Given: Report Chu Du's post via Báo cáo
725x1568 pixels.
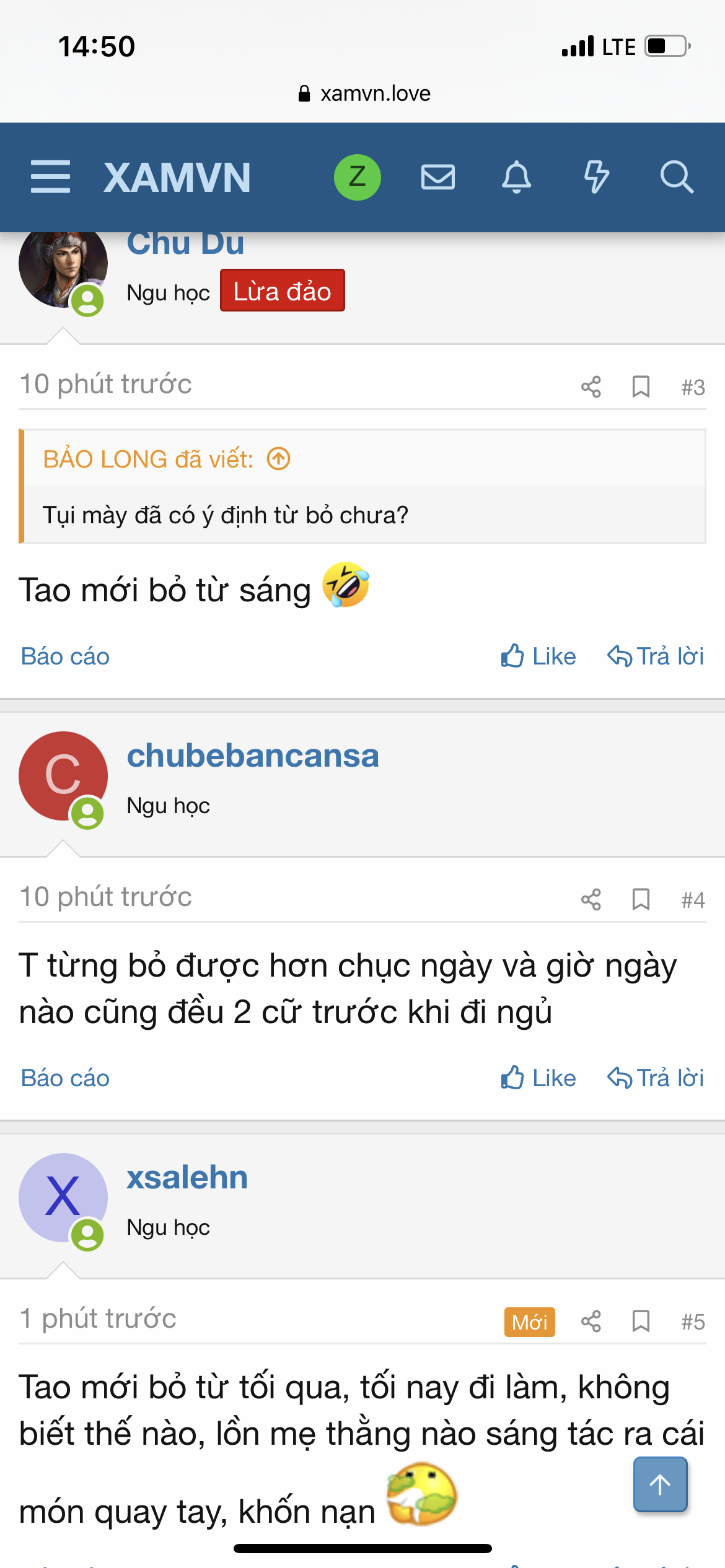Looking at the screenshot, I should pyautogui.click(x=65, y=656).
